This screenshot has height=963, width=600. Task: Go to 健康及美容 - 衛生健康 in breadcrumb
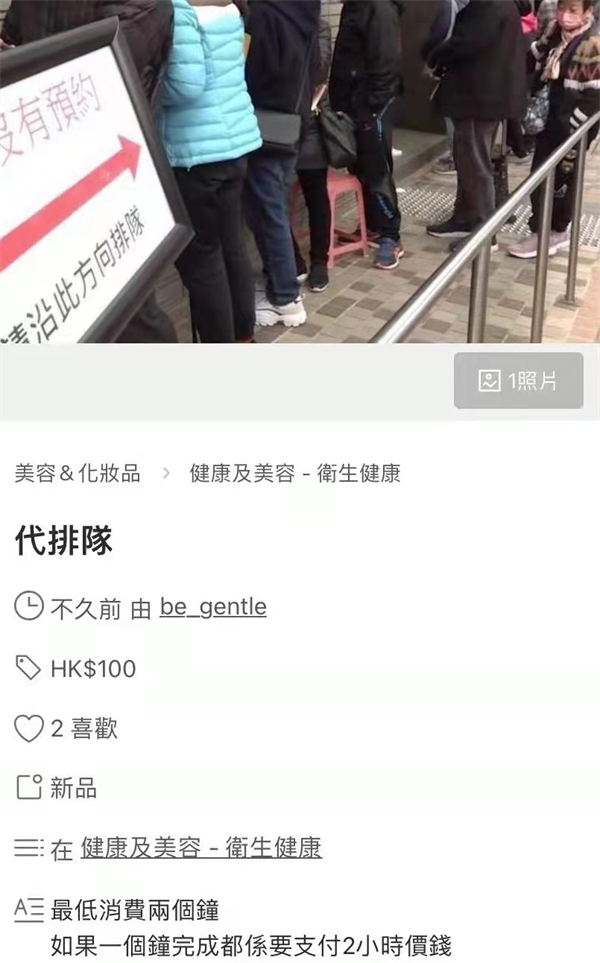pos(295,474)
